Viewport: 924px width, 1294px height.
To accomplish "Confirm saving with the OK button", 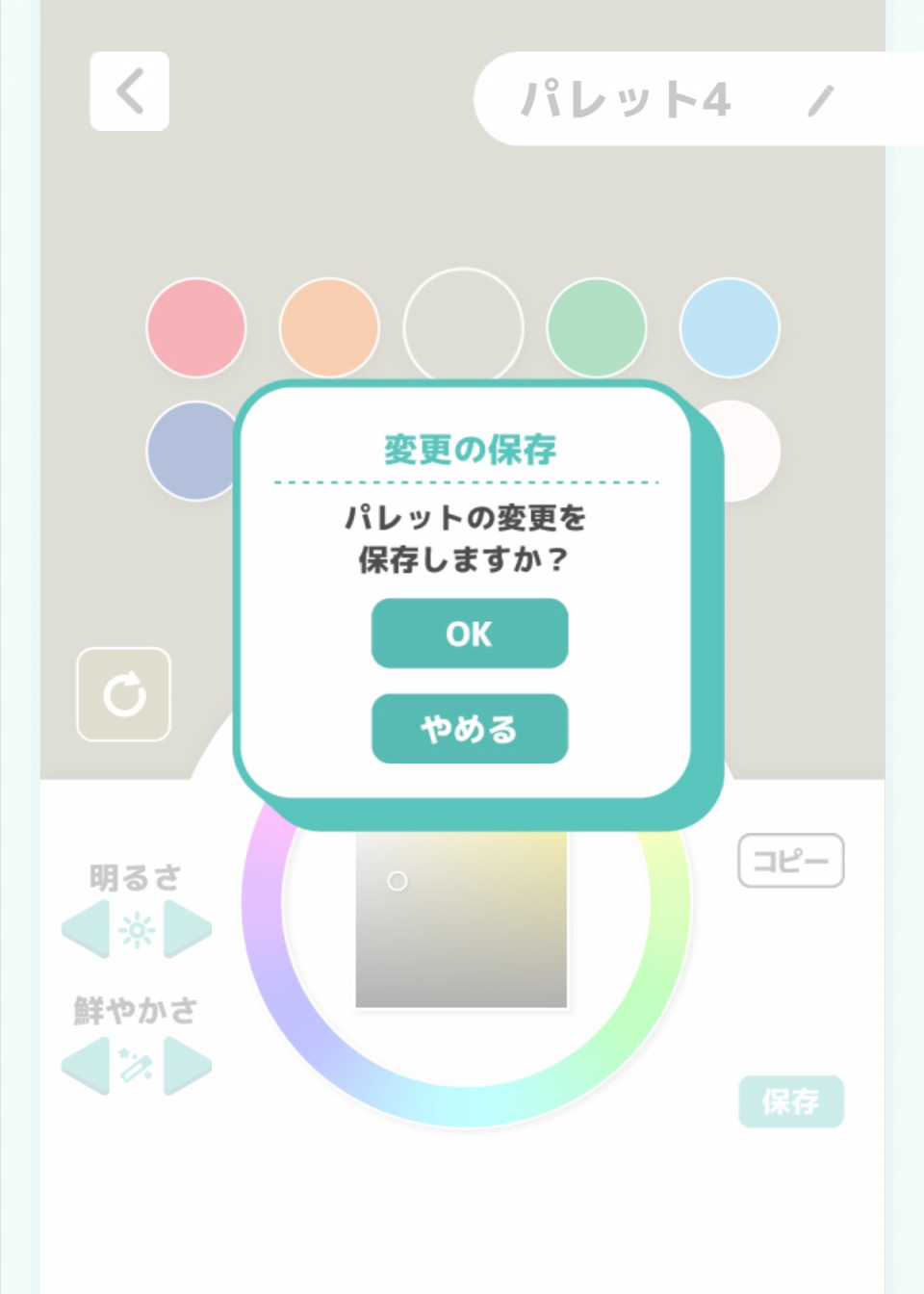I will tap(469, 634).
